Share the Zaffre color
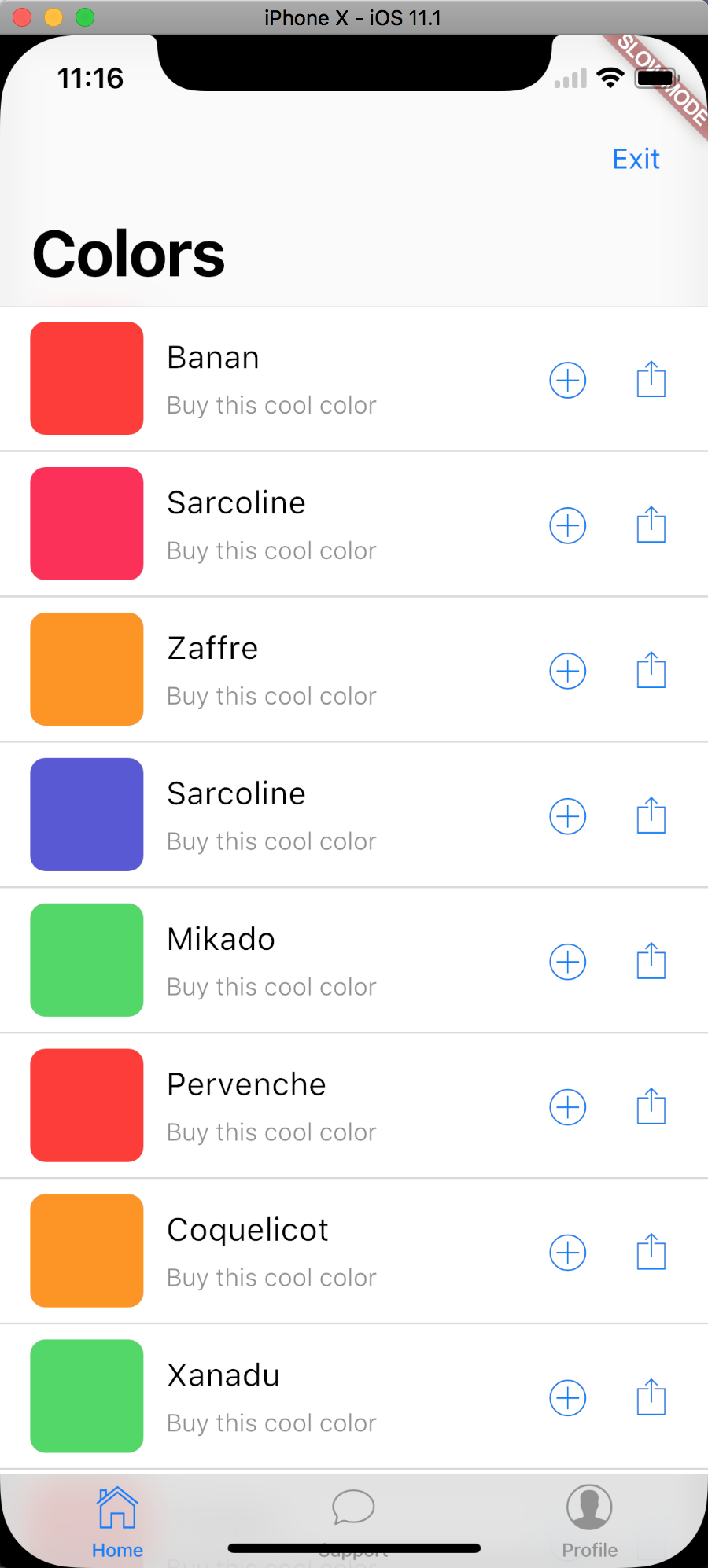 point(651,670)
